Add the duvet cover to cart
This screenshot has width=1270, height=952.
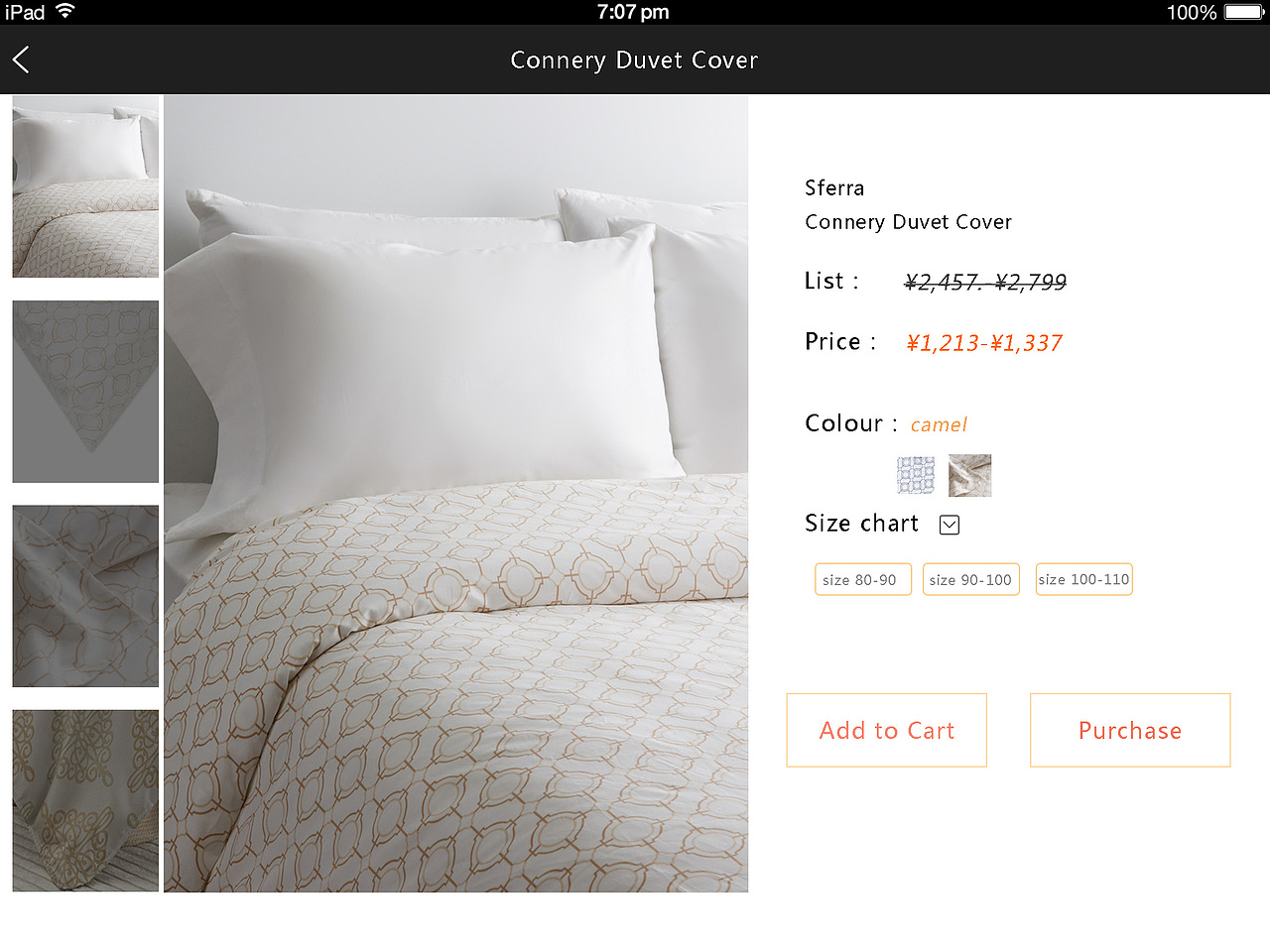886,731
